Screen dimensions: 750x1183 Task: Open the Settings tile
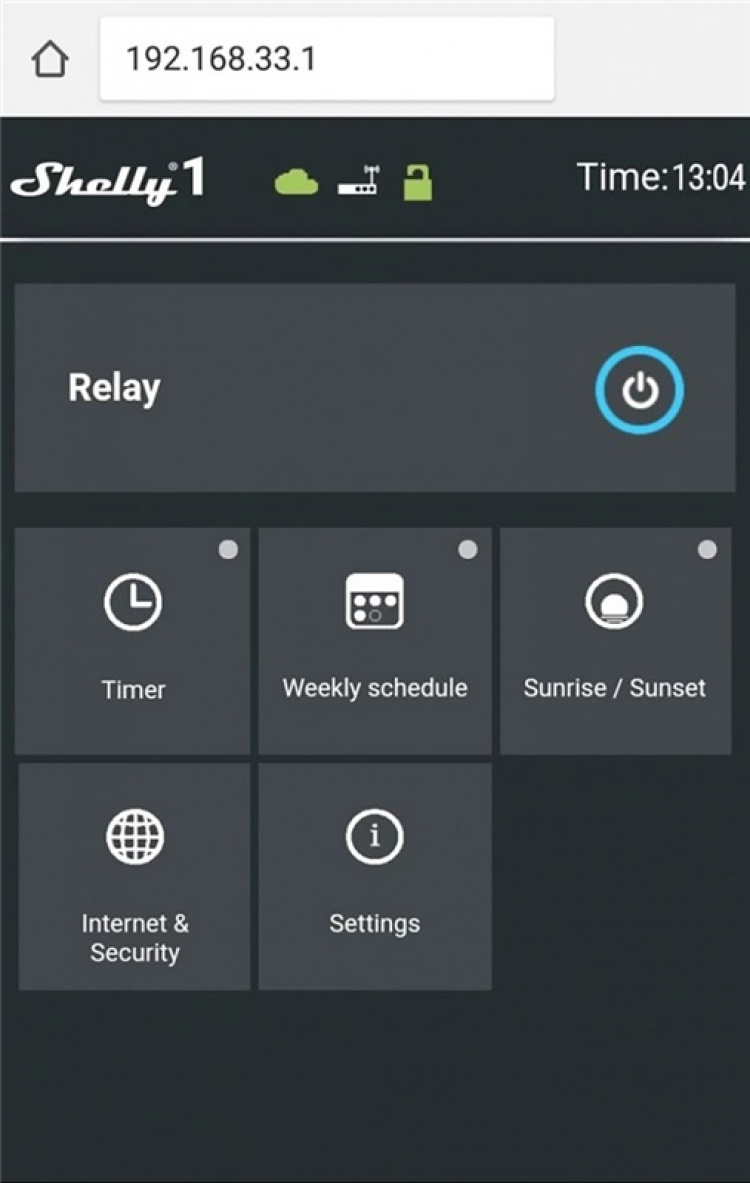(x=375, y=877)
